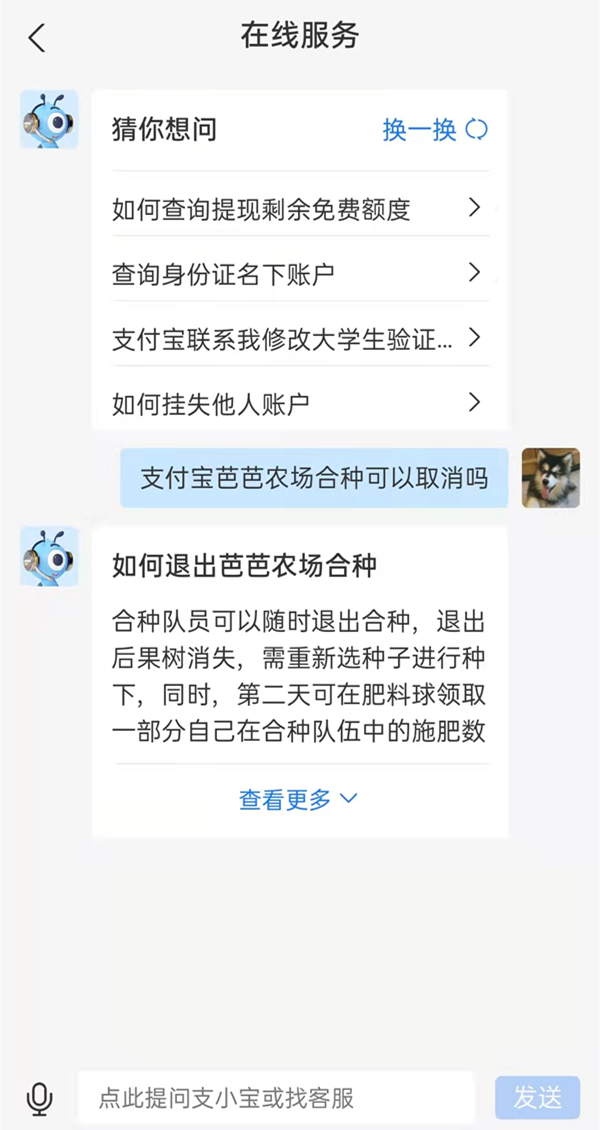Open 查询身份证名下账户 question
This screenshot has width=600, height=1130.
298,274
